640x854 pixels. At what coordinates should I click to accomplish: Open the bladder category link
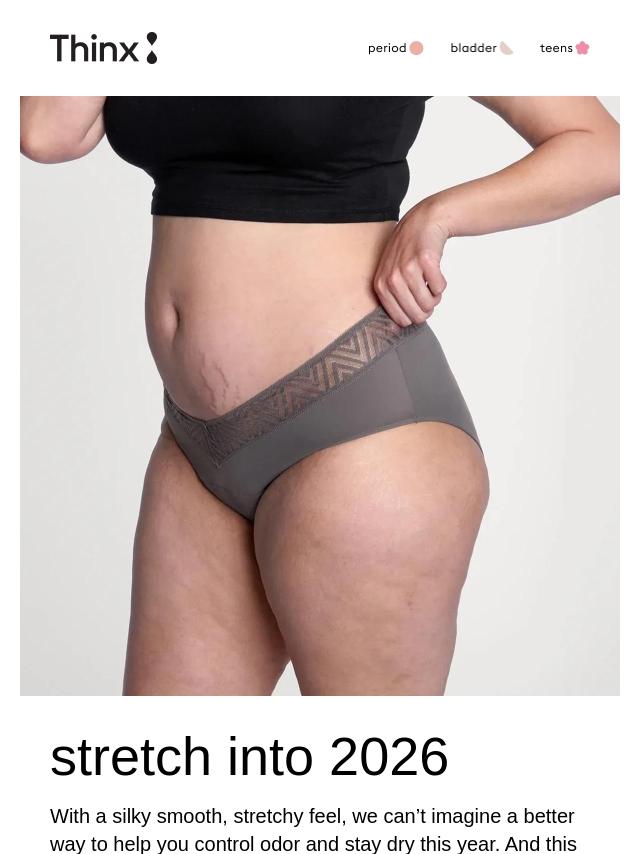click(x=481, y=48)
